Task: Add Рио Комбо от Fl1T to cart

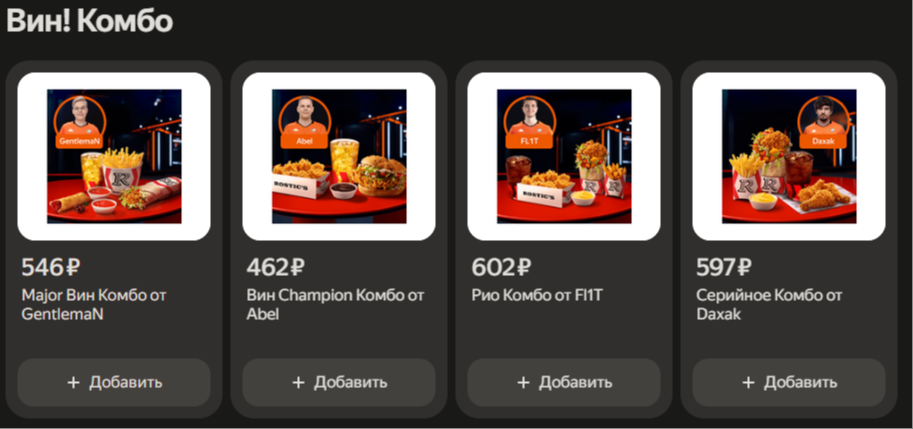Action: pyautogui.click(x=564, y=382)
